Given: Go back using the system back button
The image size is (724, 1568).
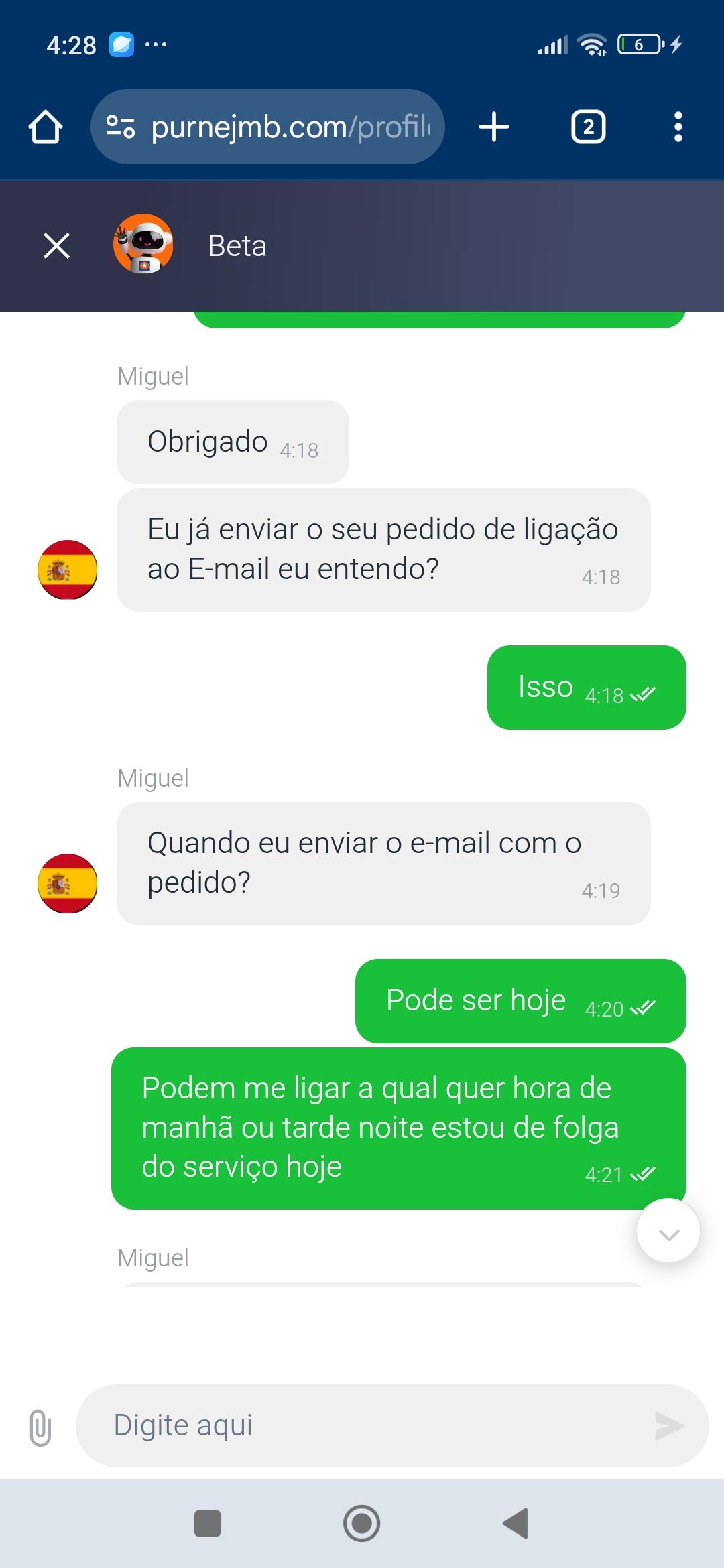Looking at the screenshot, I should 516,1523.
